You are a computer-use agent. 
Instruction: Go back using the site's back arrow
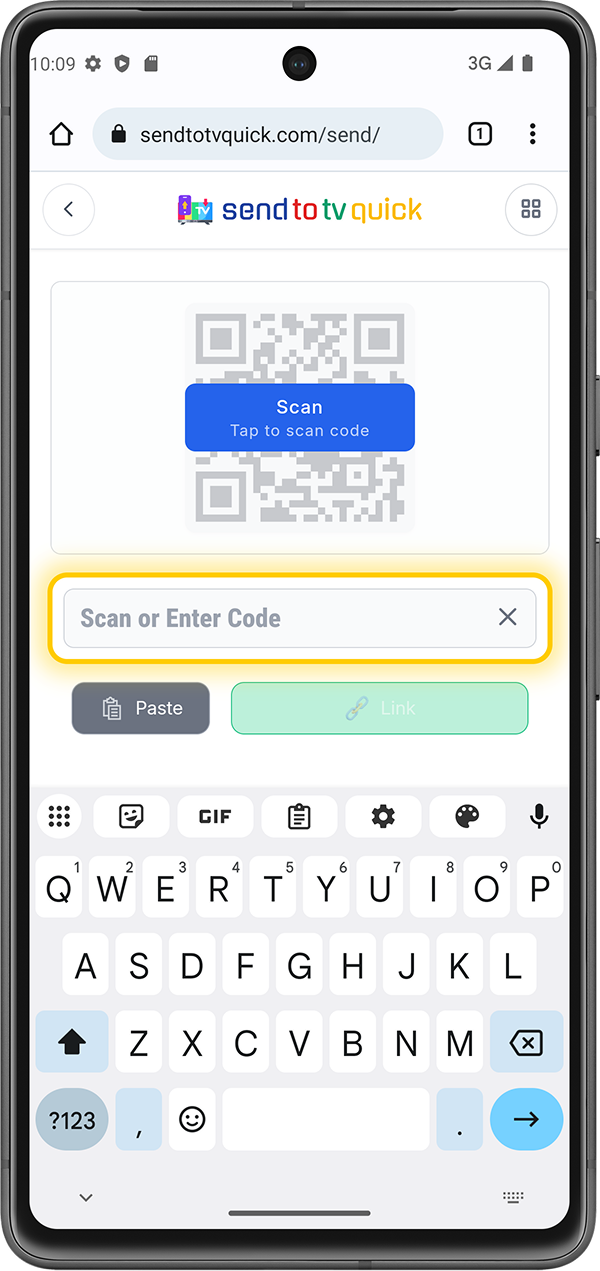pyautogui.click(x=69, y=210)
